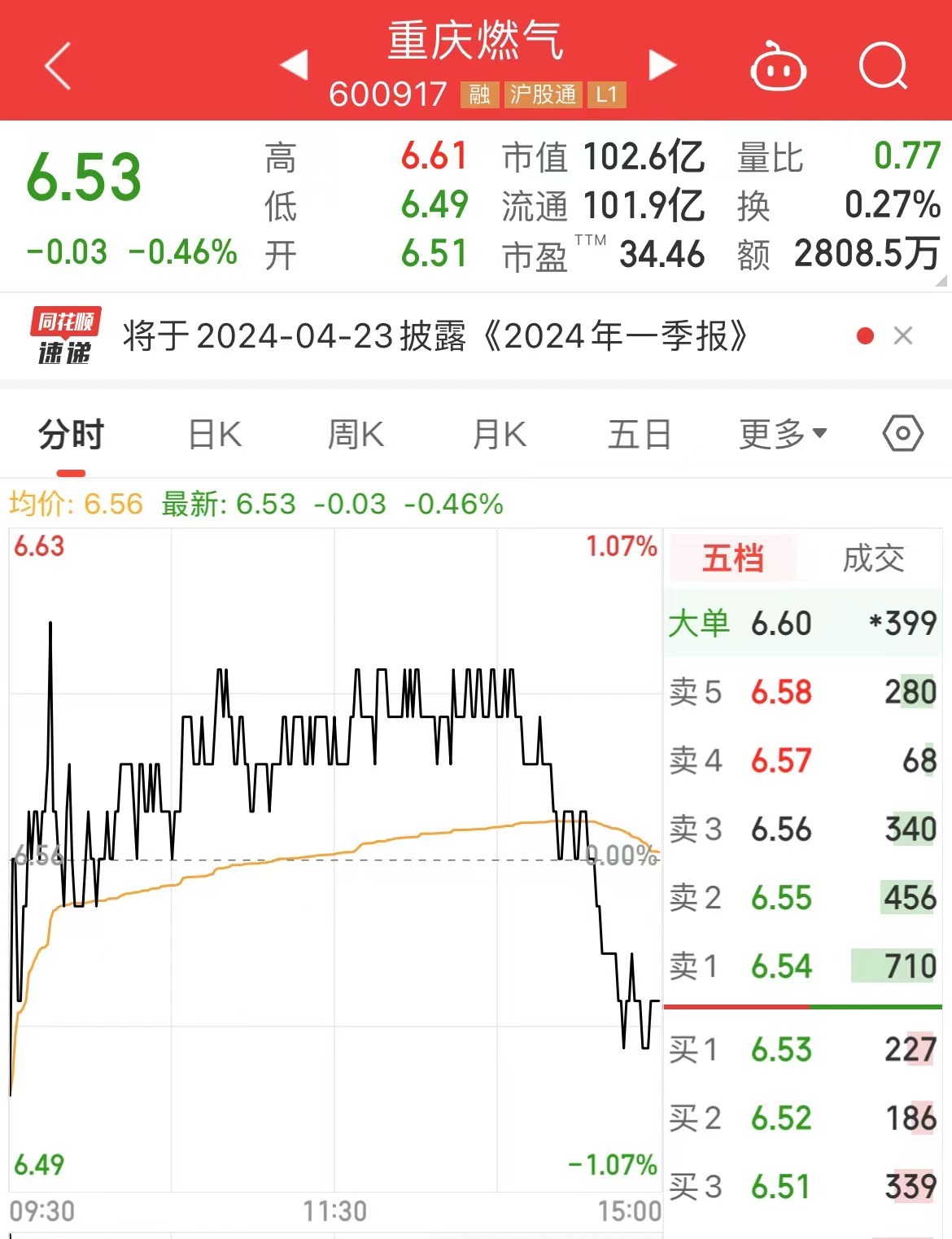
Task: Open chart settings hexagon icon
Action: pos(902,434)
